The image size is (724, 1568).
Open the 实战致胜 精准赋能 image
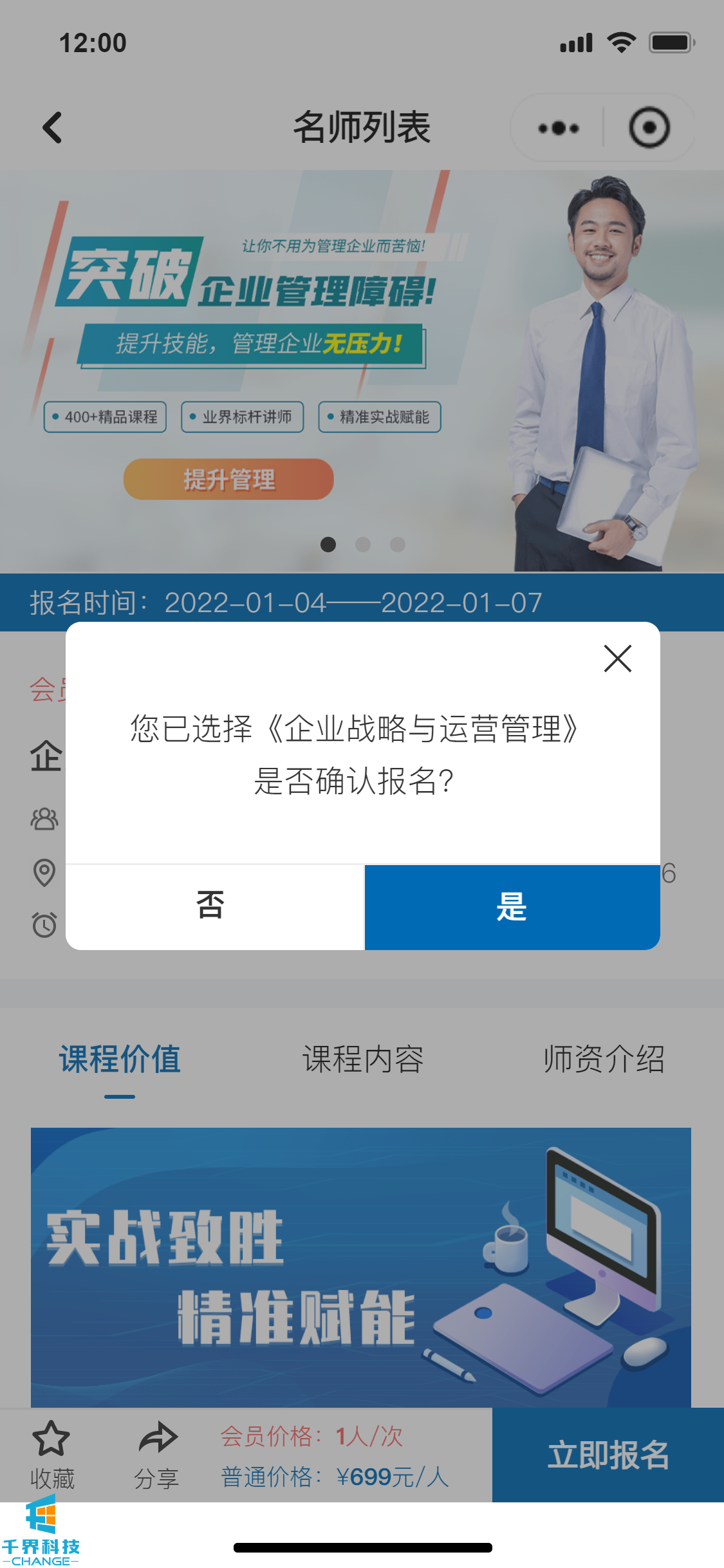click(x=360, y=1267)
